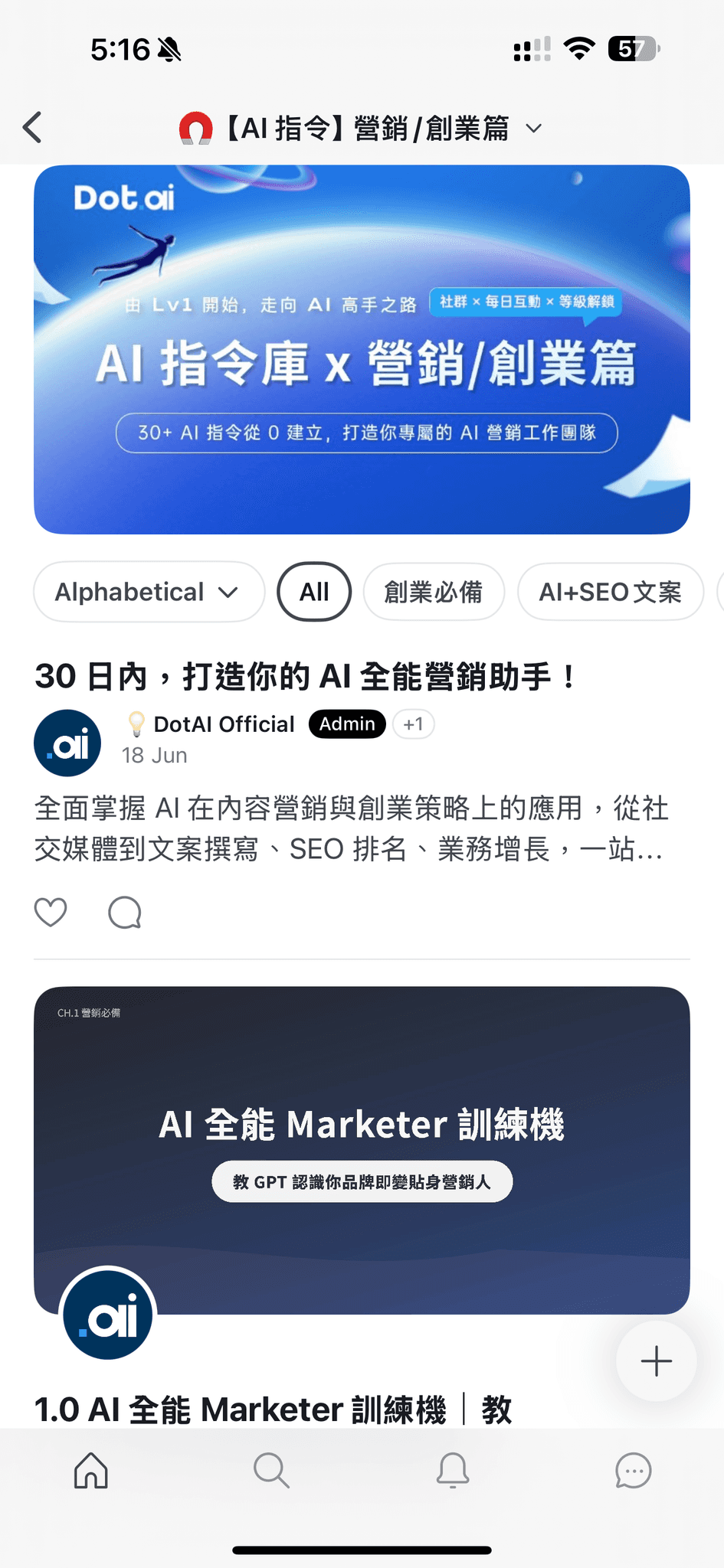Open DotAI Official's profile avatar
The image size is (724, 1568).
point(67,742)
